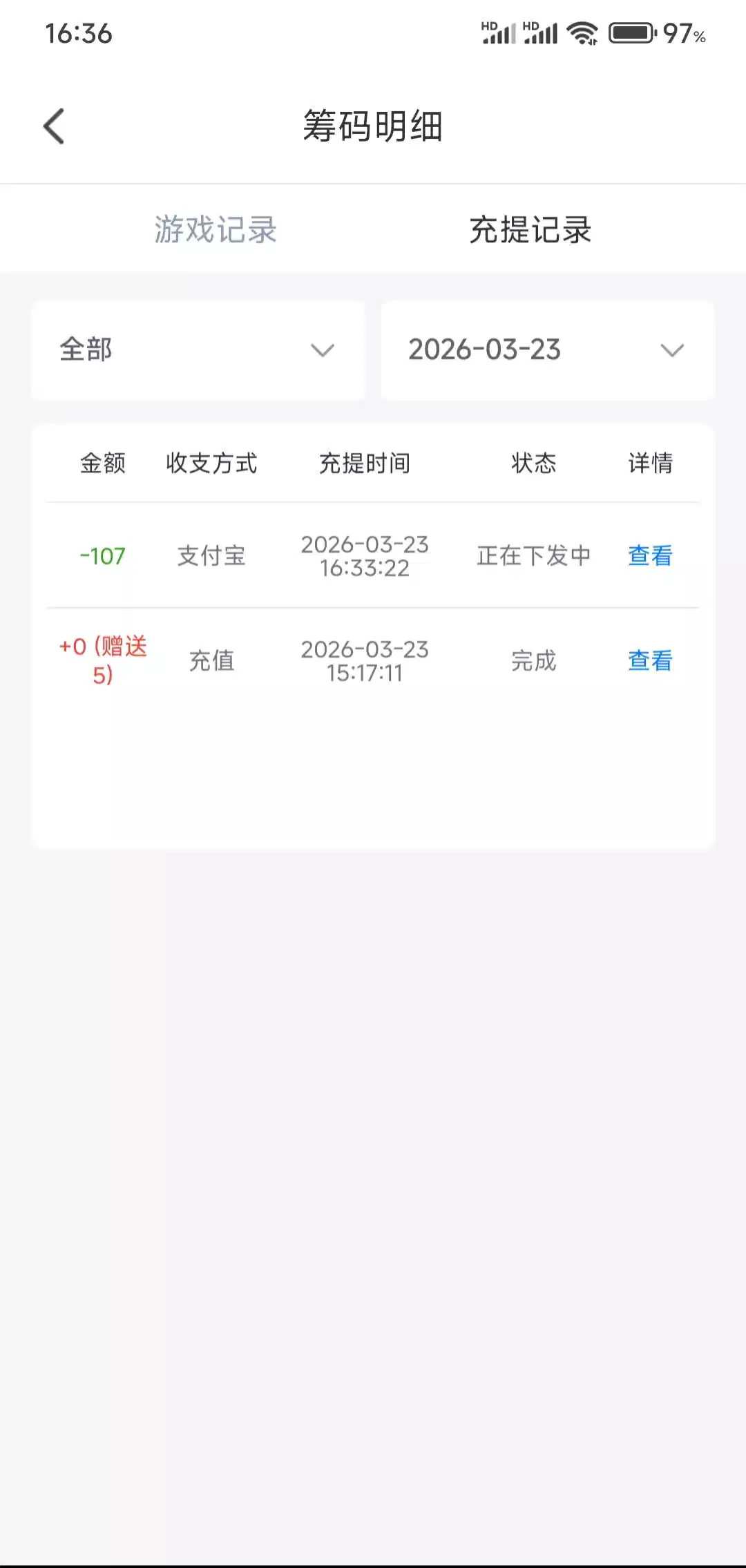Tap 查看 for the 15:17:11 充值 record
The image size is (746, 1568).
coord(649,660)
